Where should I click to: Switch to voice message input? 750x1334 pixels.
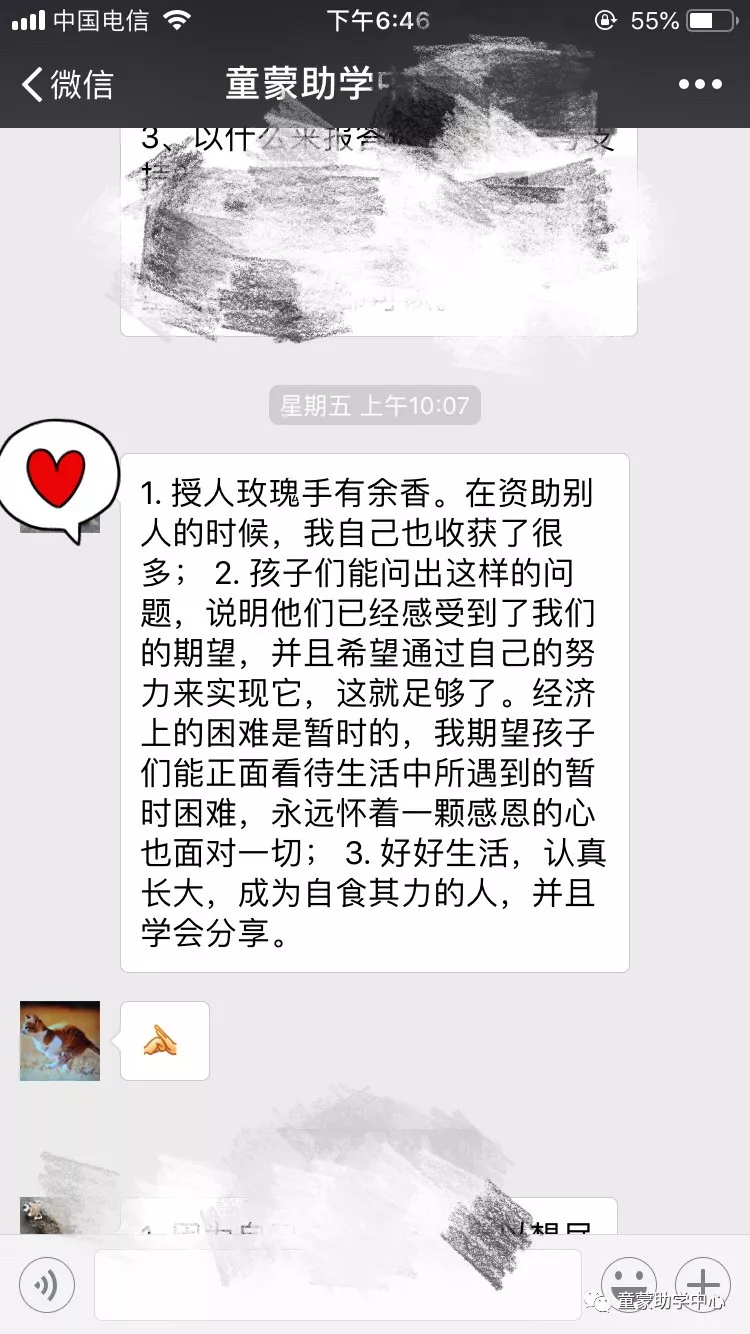click(47, 1284)
